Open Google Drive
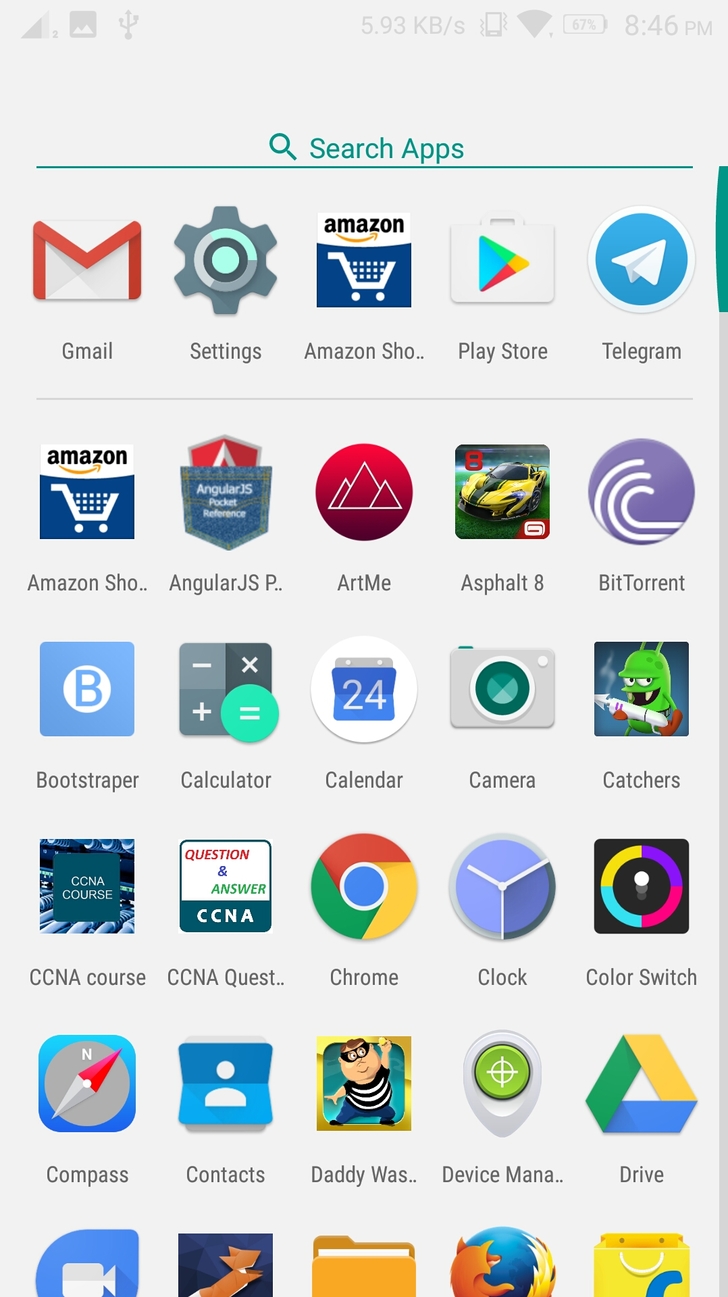Screen dimensions: 728x1297 pyautogui.click(x=641, y=1084)
